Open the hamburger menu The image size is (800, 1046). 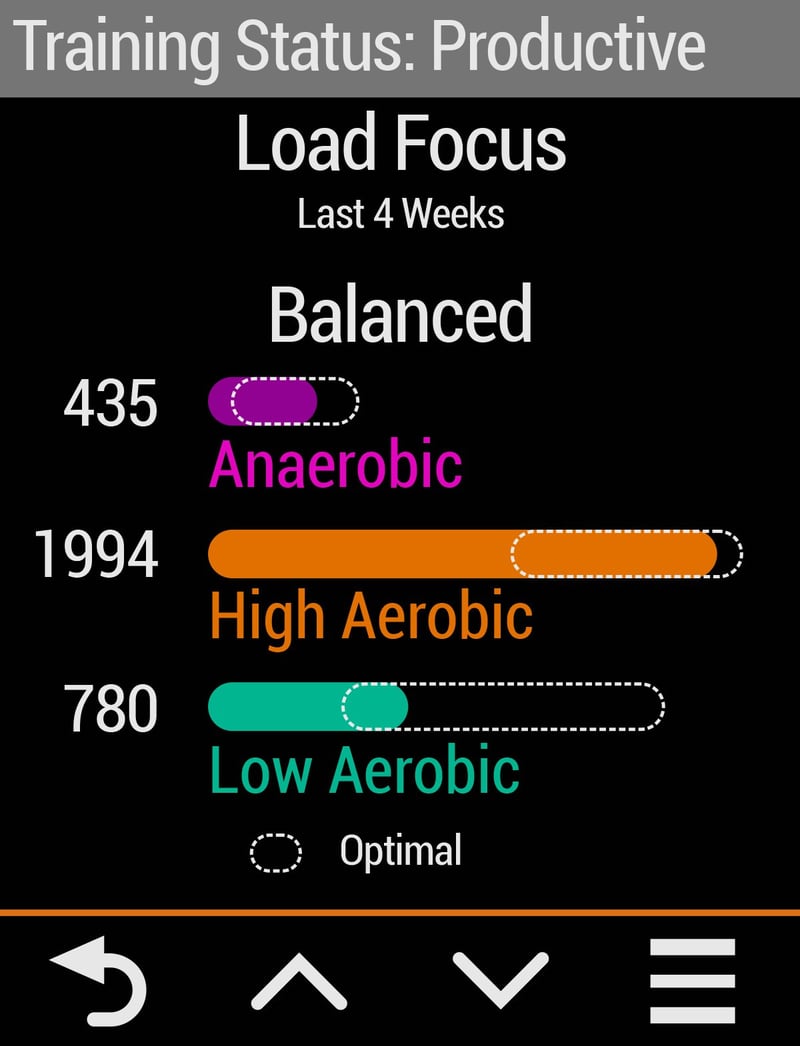(692, 981)
